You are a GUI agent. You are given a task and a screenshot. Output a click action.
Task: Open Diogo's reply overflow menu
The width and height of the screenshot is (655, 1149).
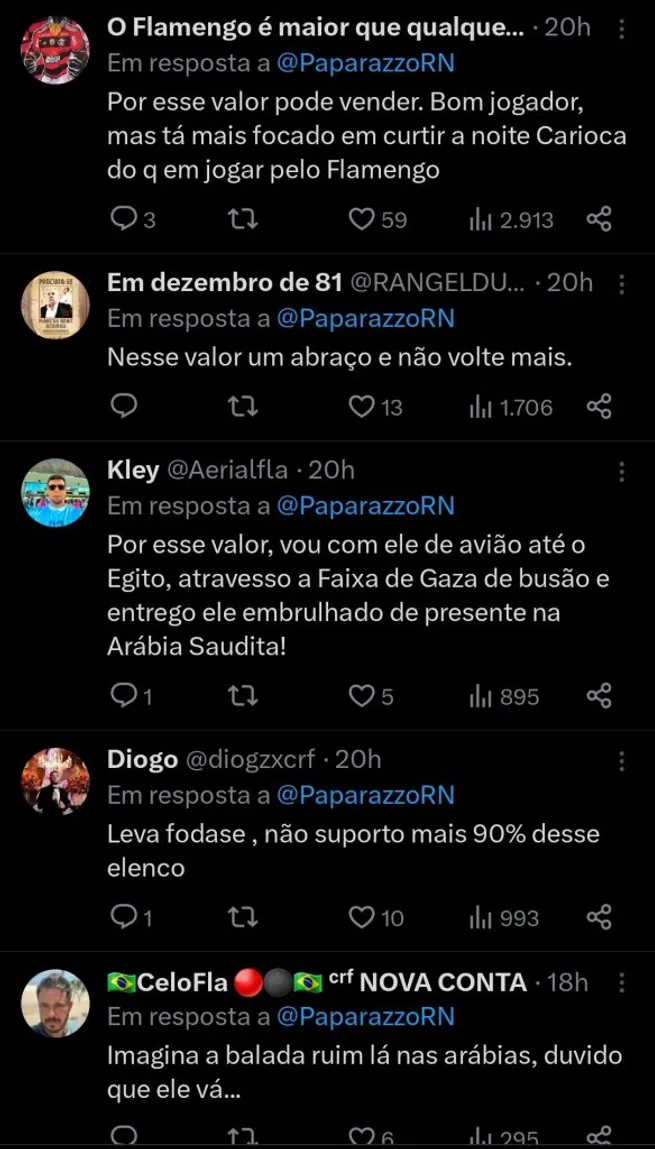622,761
